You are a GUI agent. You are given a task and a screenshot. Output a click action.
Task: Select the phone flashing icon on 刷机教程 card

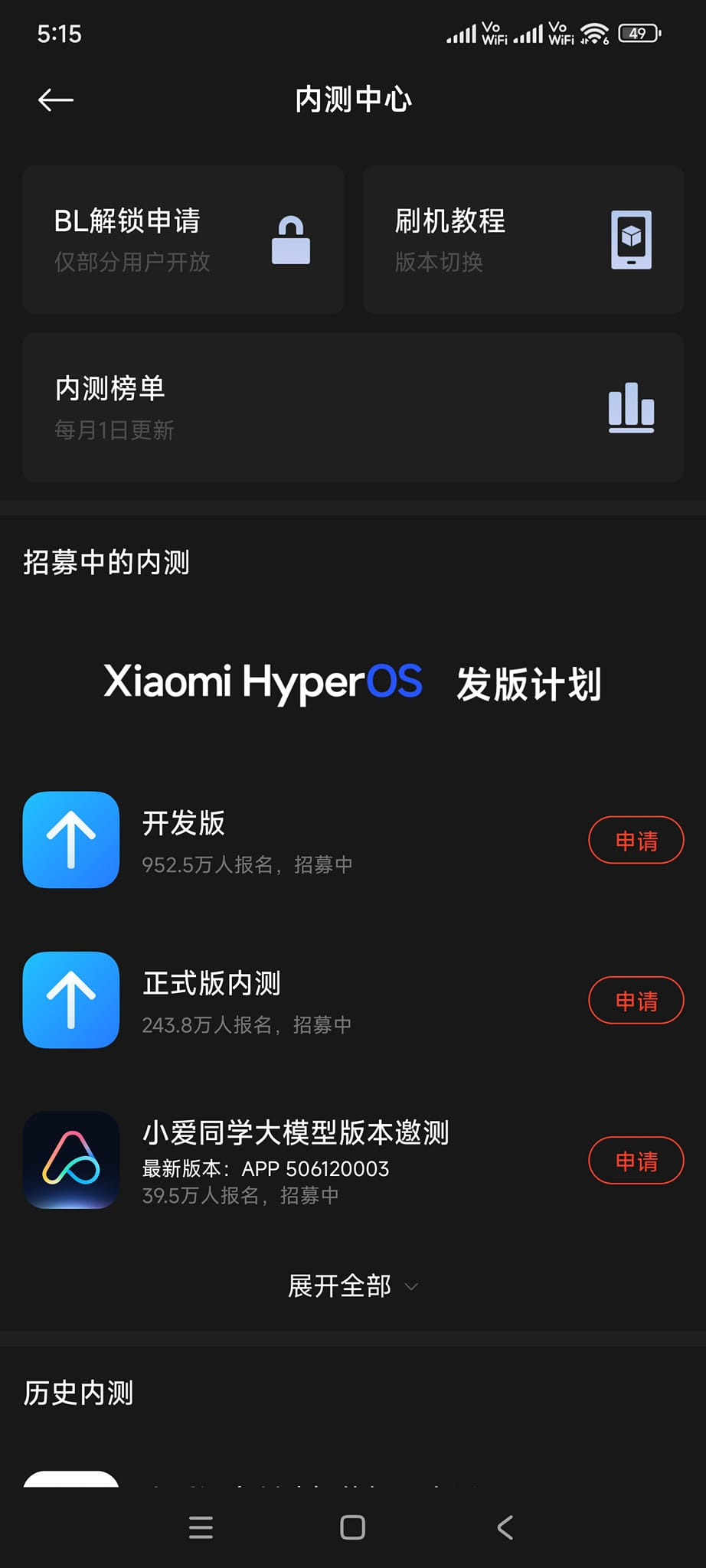point(631,240)
